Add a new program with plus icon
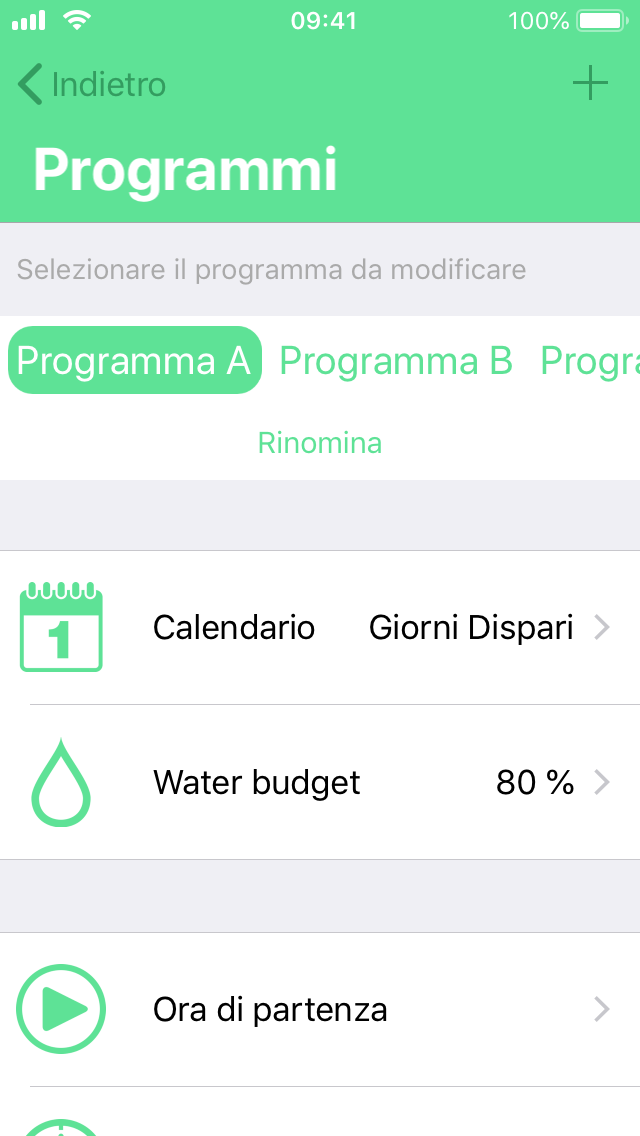This screenshot has height=1136, width=640. coord(590,83)
